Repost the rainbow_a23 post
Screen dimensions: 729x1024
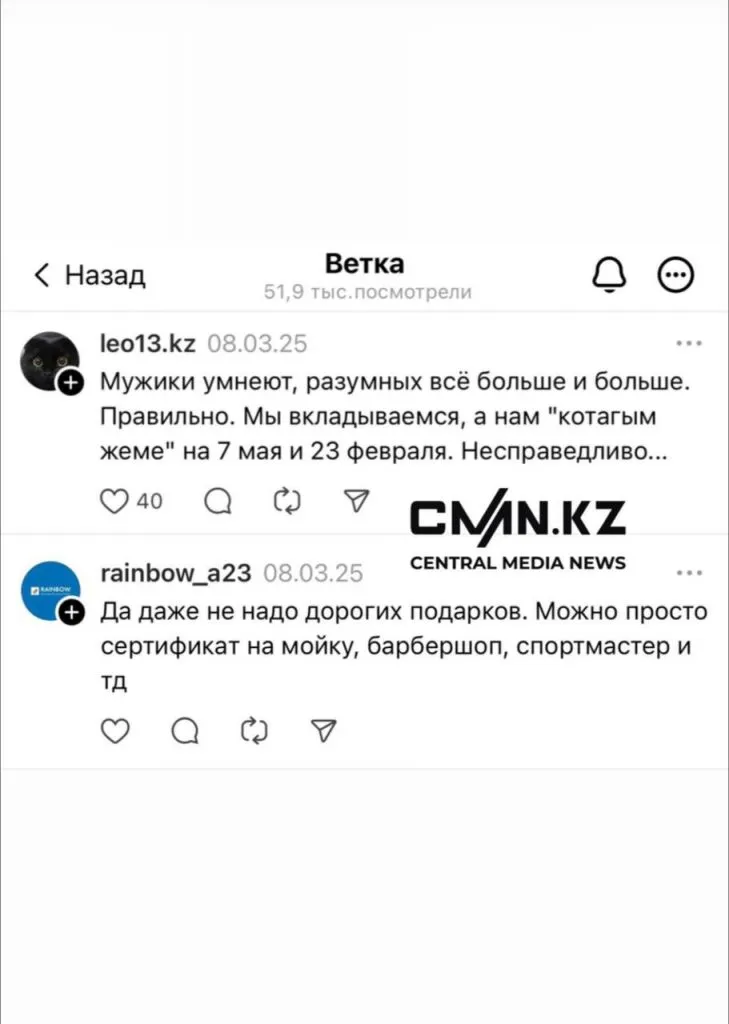tap(255, 732)
